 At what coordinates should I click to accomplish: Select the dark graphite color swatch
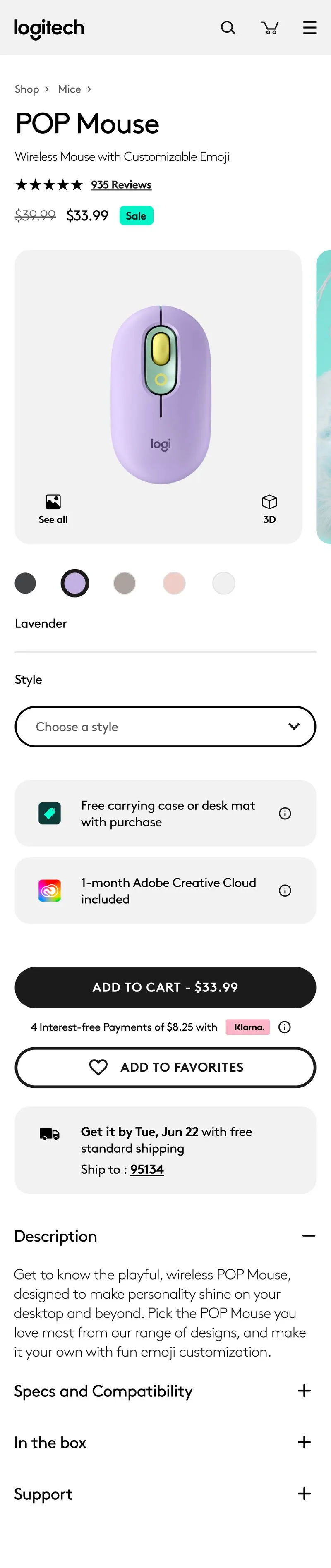(26, 583)
